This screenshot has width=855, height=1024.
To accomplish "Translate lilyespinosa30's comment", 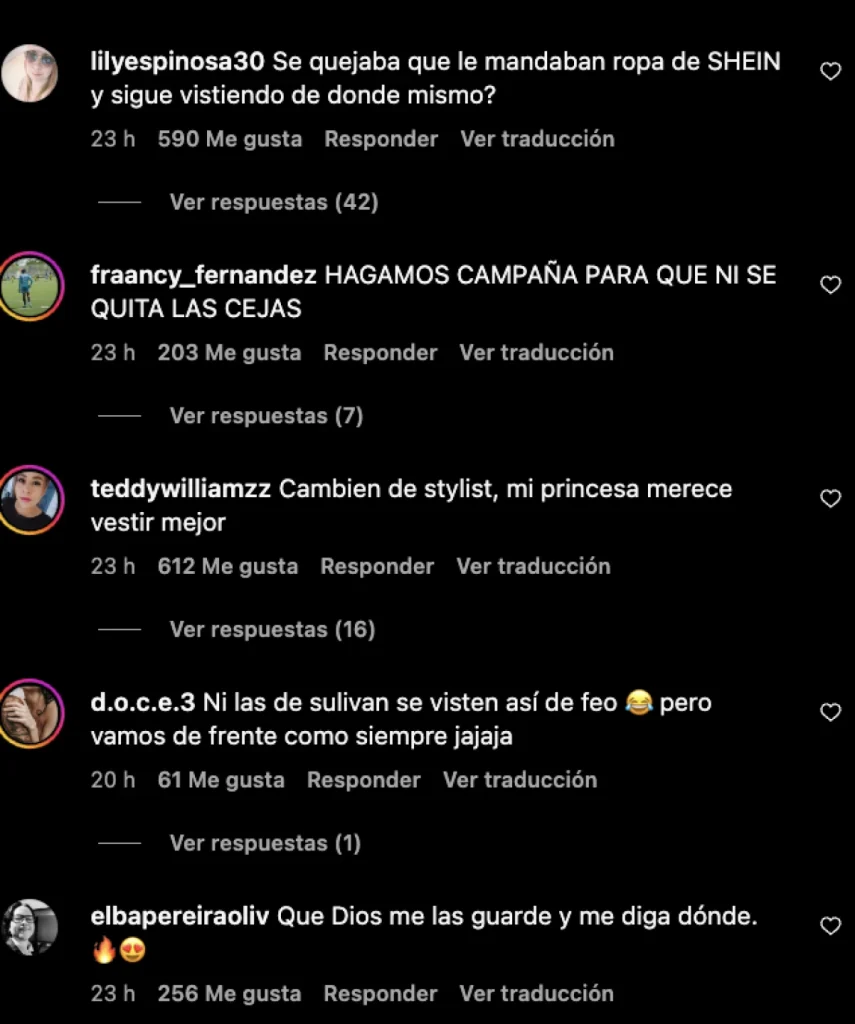I will tap(537, 139).
